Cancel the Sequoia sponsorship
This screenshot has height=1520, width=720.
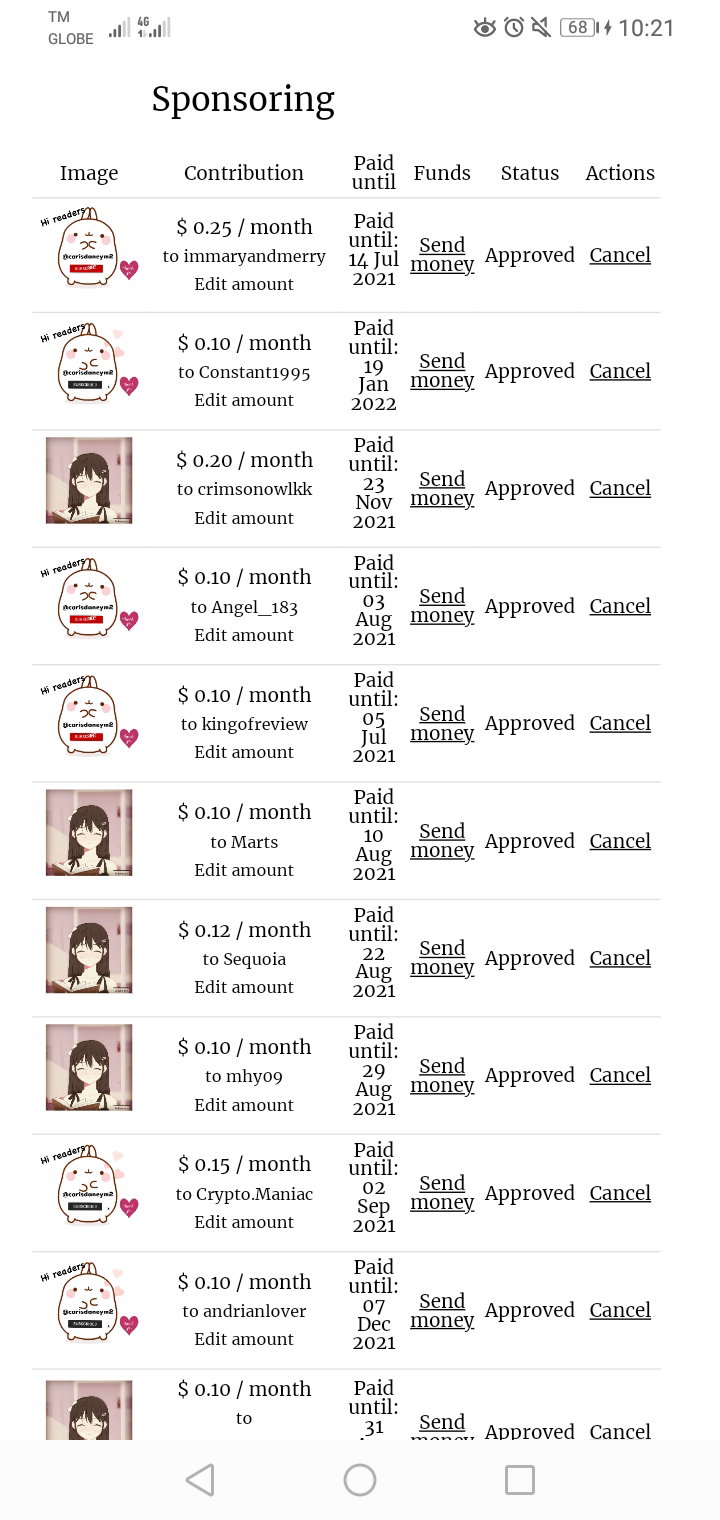click(x=620, y=958)
